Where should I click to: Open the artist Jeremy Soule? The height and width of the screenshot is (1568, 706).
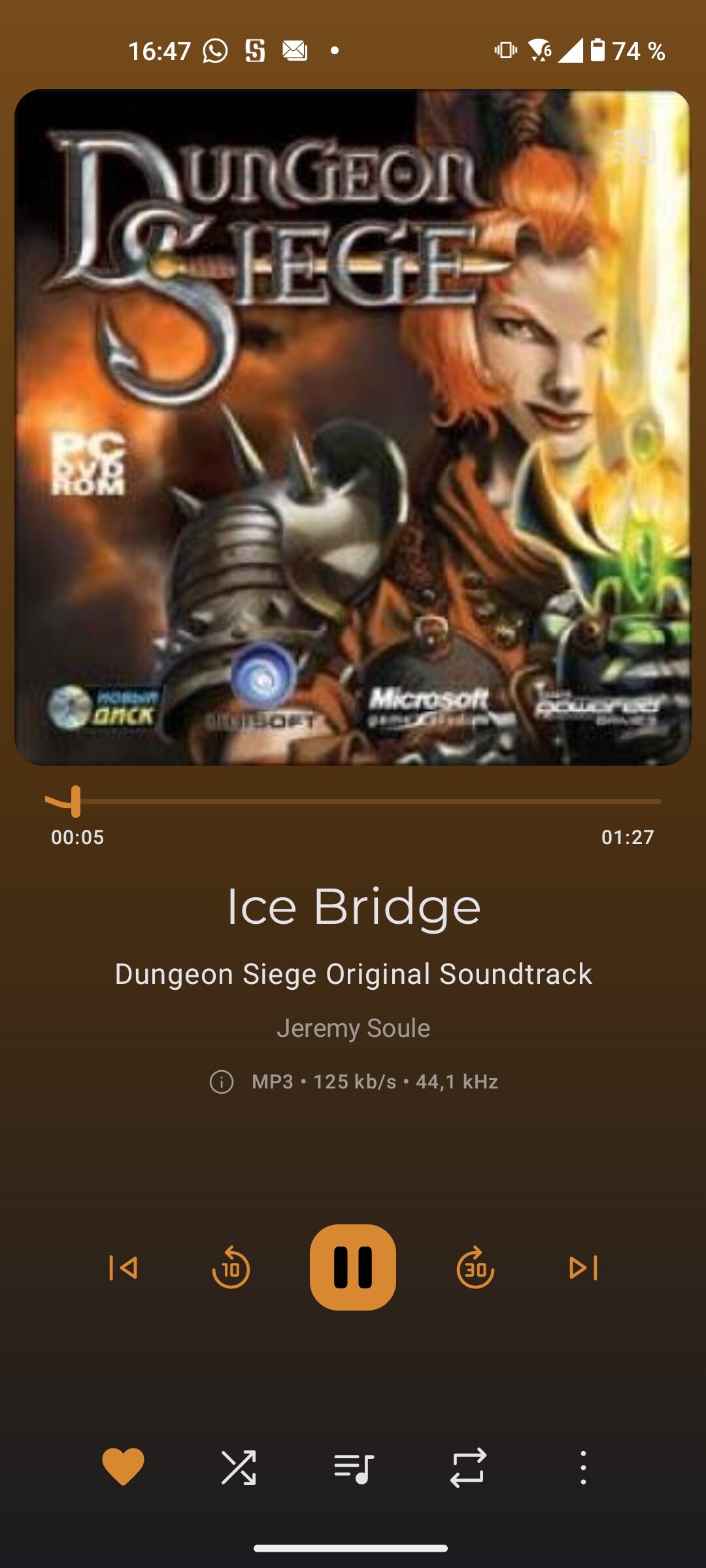354,1028
